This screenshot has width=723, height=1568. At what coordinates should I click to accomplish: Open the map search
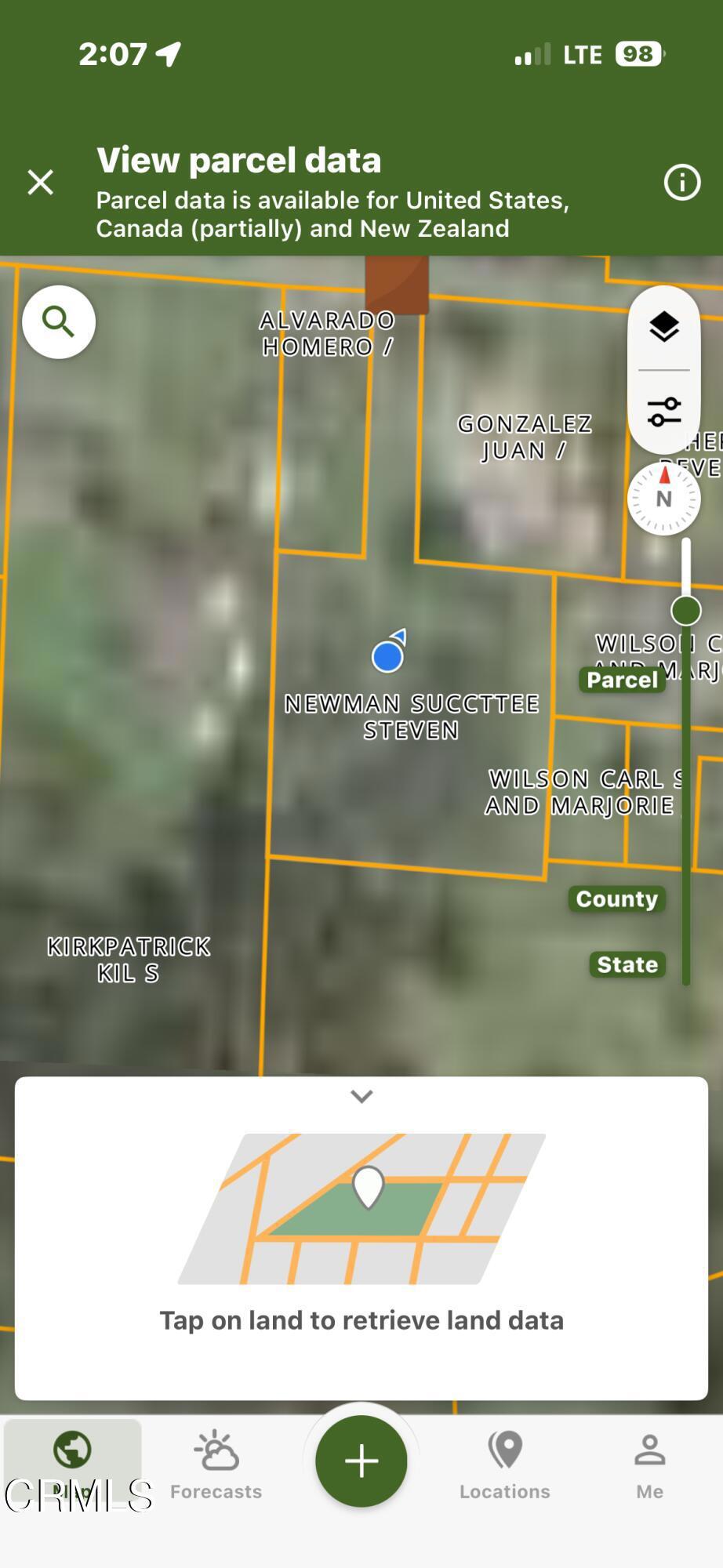59,322
